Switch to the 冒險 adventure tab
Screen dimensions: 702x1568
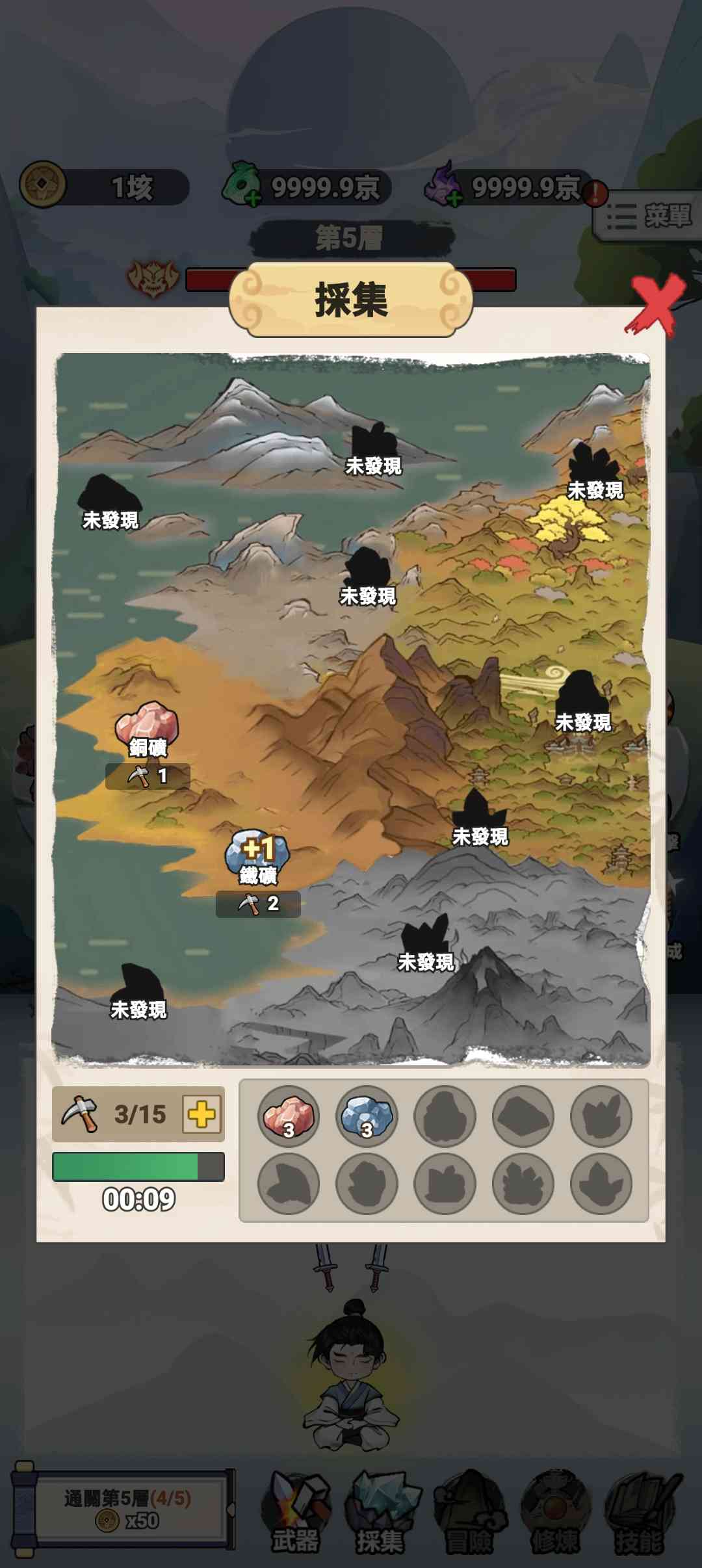tap(469, 1515)
